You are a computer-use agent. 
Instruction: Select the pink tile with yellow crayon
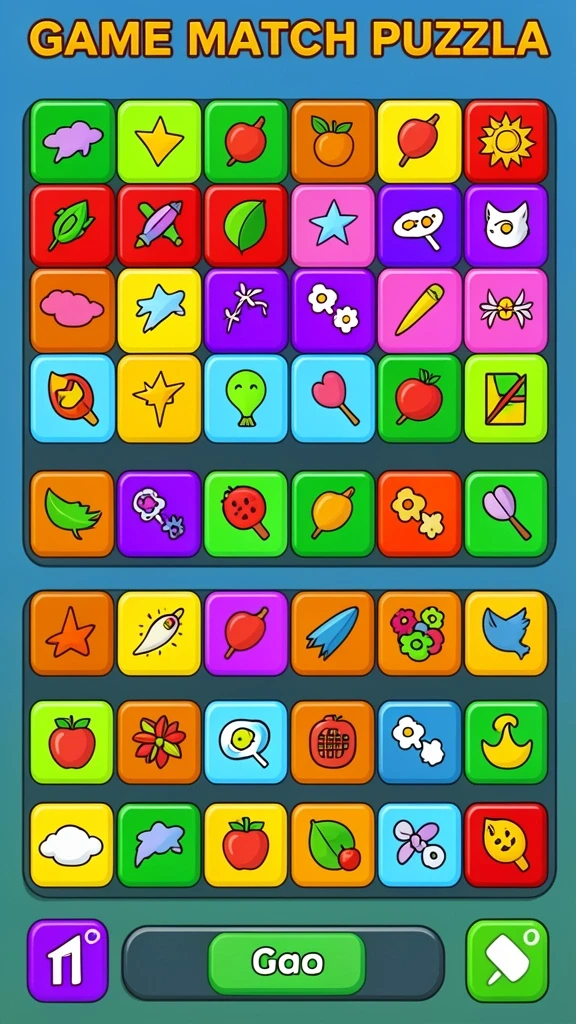419,311
